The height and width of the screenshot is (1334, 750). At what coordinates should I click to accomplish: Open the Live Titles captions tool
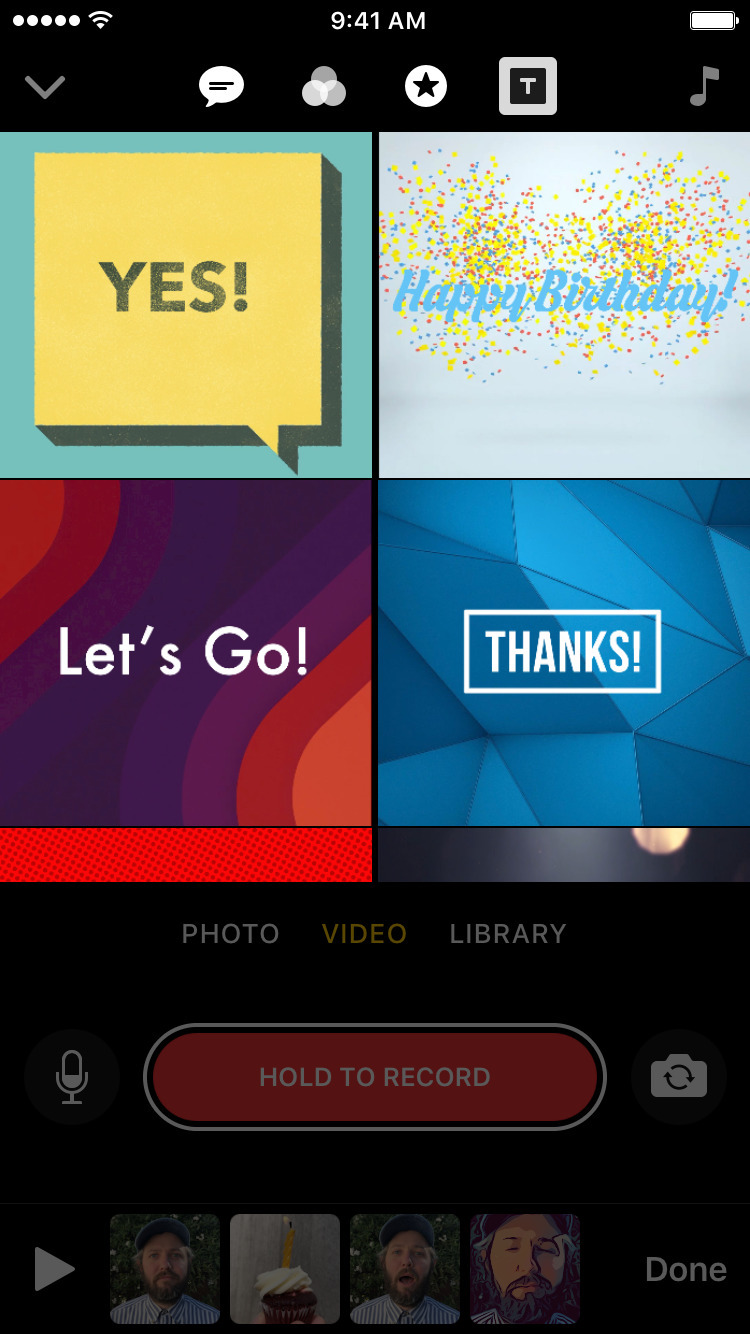point(220,86)
